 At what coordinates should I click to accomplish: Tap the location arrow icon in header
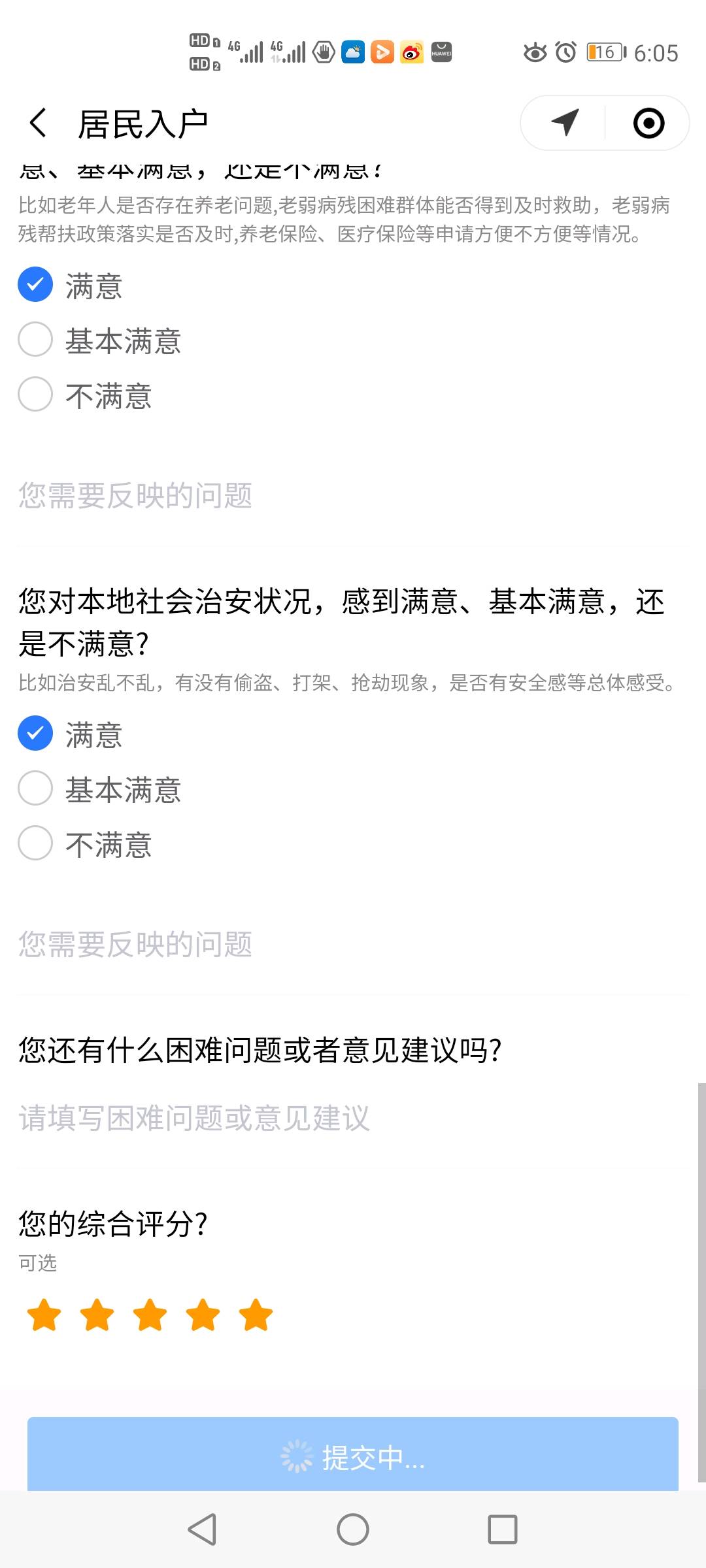(565, 123)
